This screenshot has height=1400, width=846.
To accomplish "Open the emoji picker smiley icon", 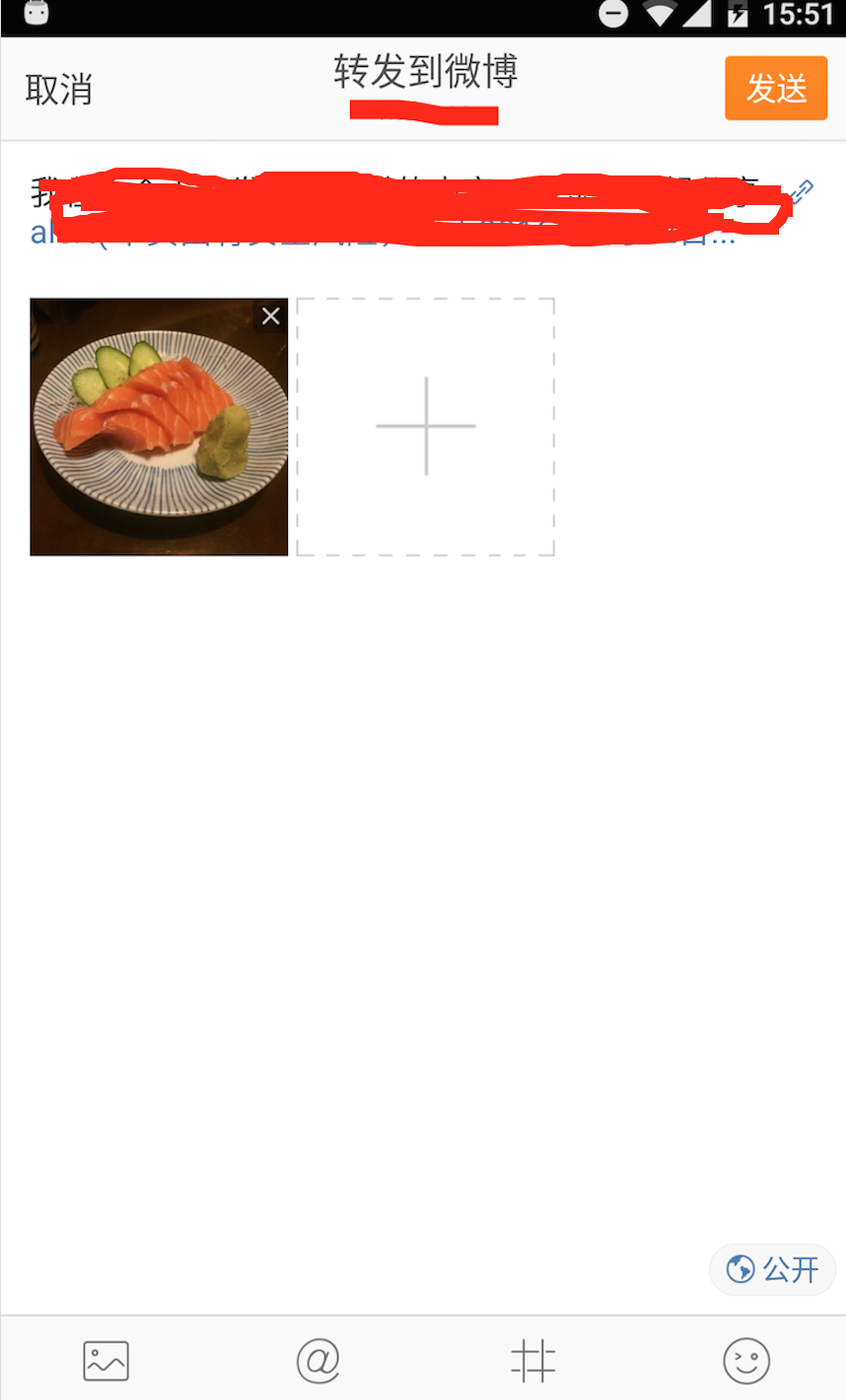I will (x=746, y=1361).
